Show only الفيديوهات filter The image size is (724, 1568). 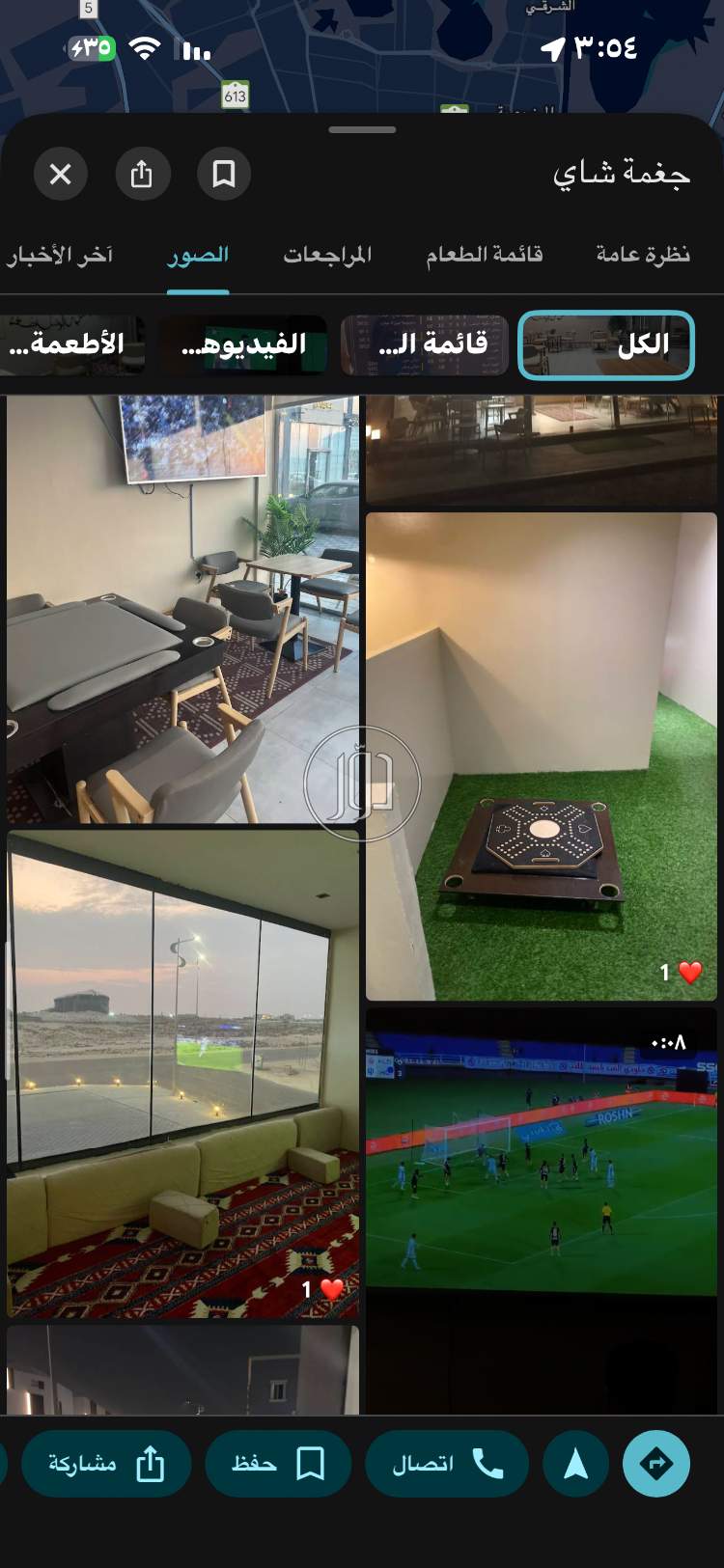pos(243,344)
